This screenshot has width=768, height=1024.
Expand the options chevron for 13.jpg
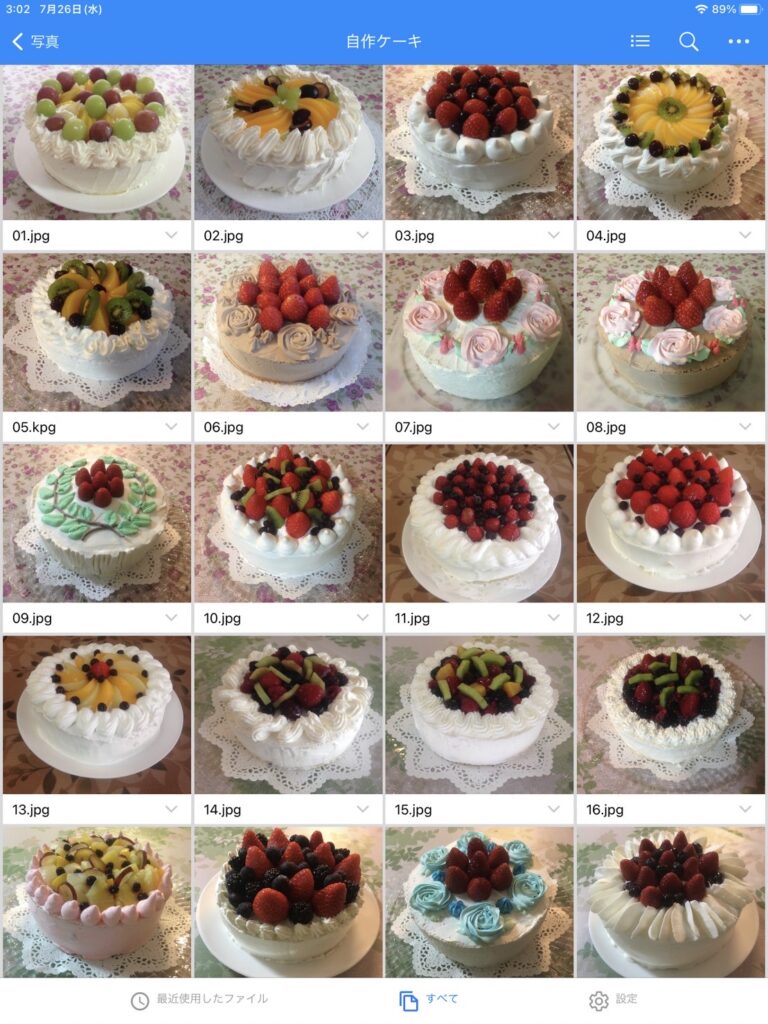172,809
